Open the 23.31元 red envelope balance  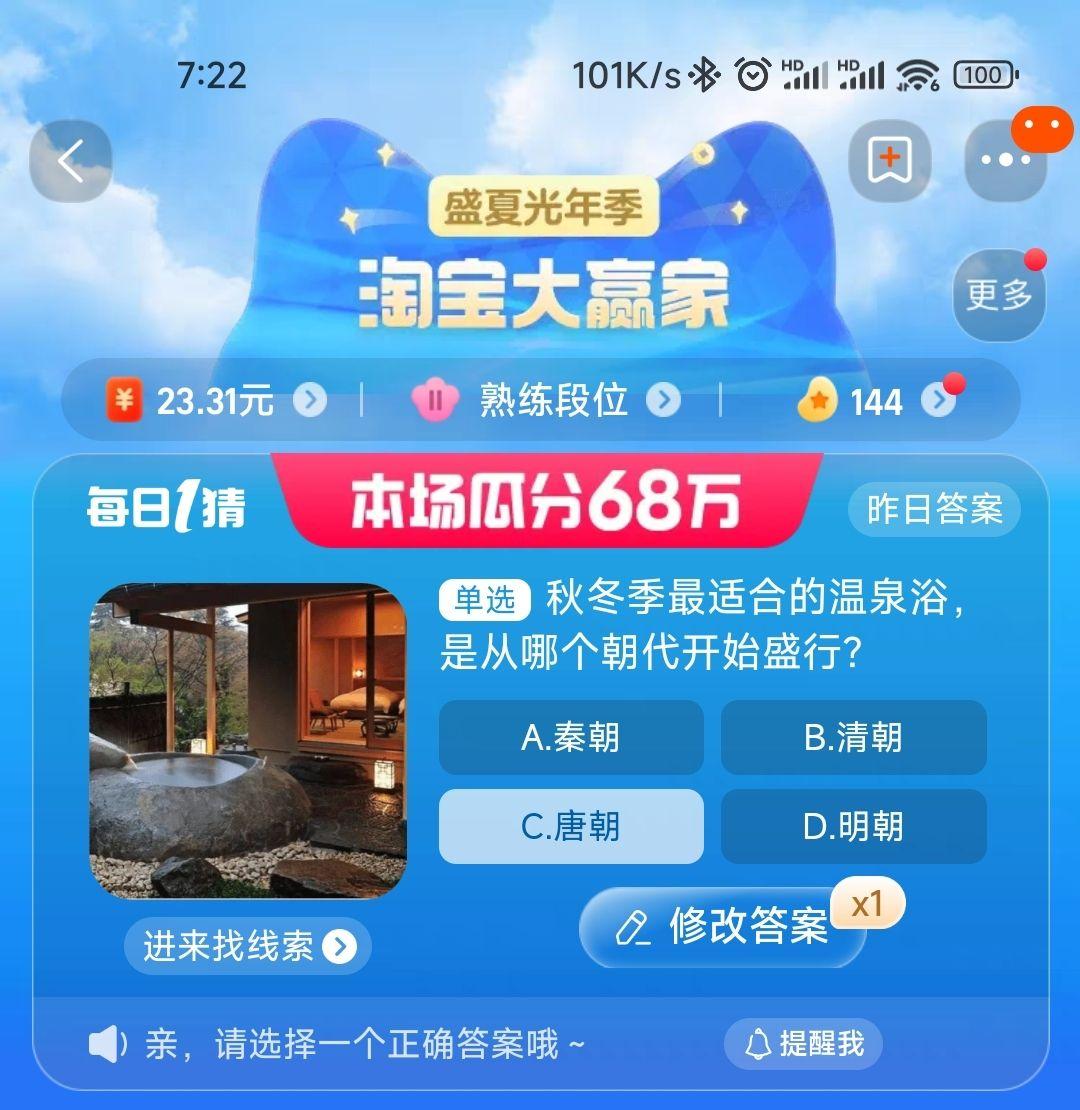[x=217, y=401]
